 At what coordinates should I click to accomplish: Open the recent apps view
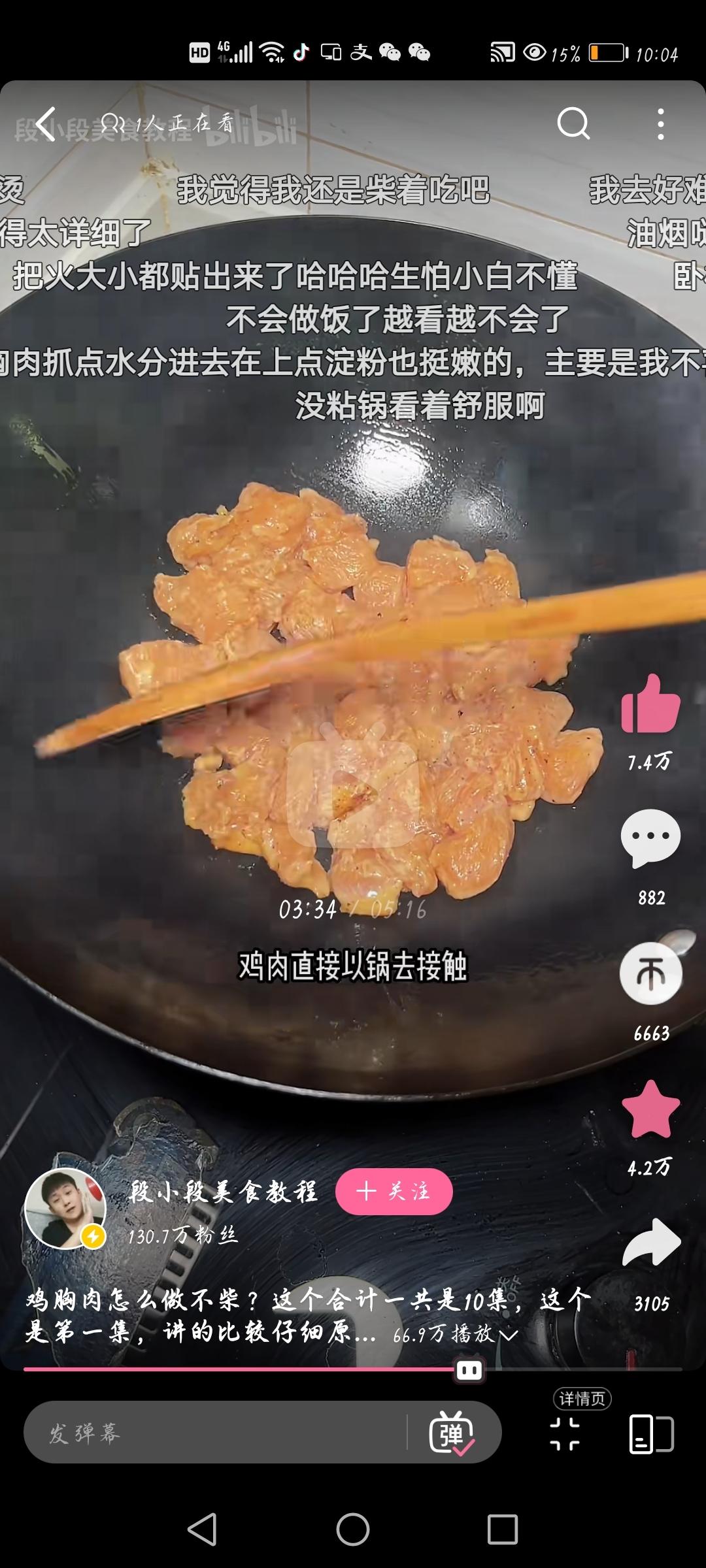[503, 1529]
